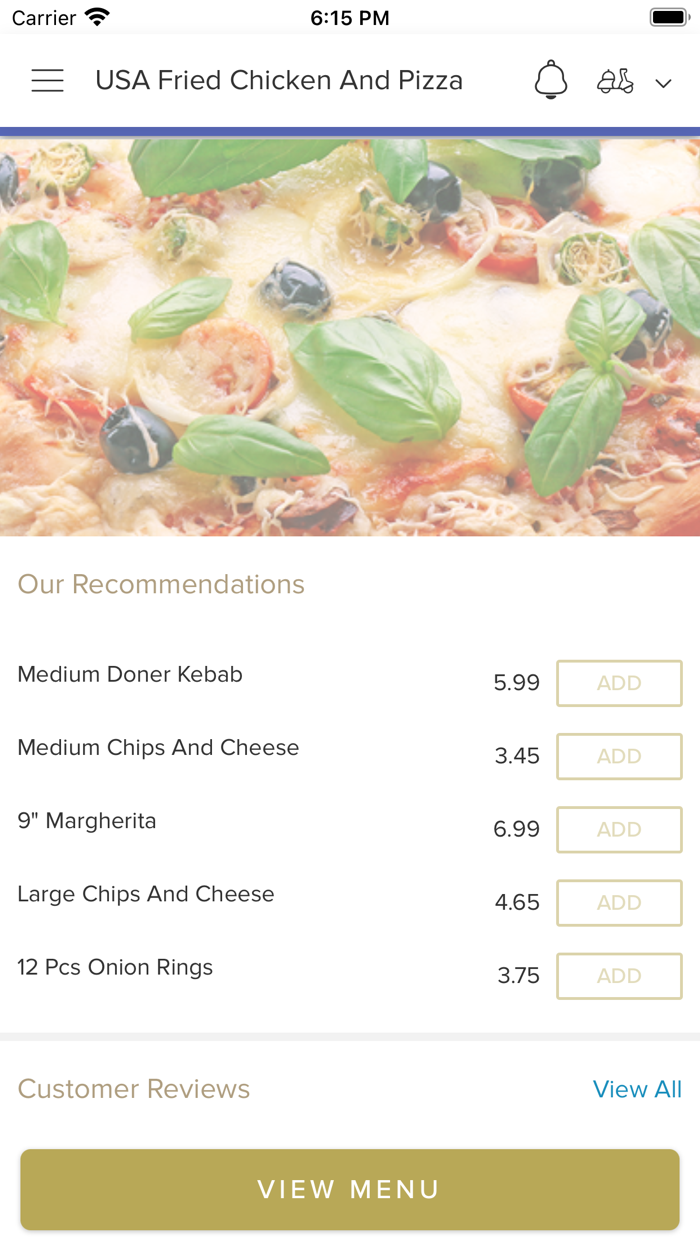
Task: Add Medium Chips And Cheese to order
Action: (x=619, y=756)
